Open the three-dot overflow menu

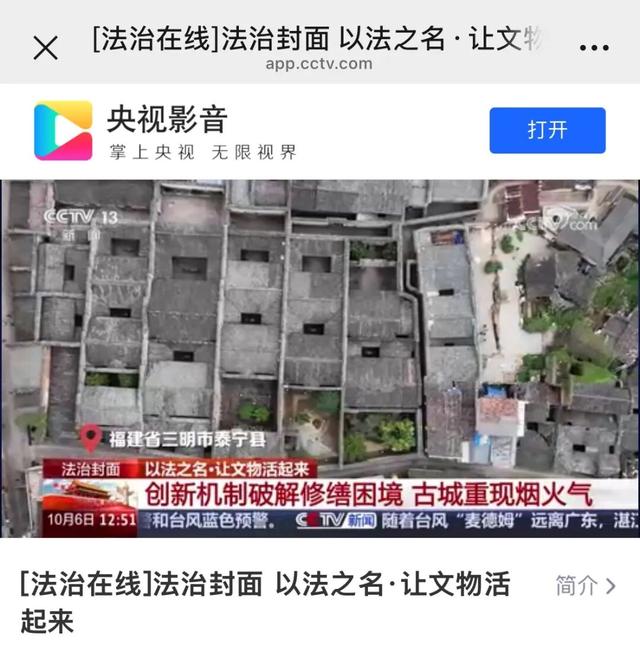pos(594,47)
